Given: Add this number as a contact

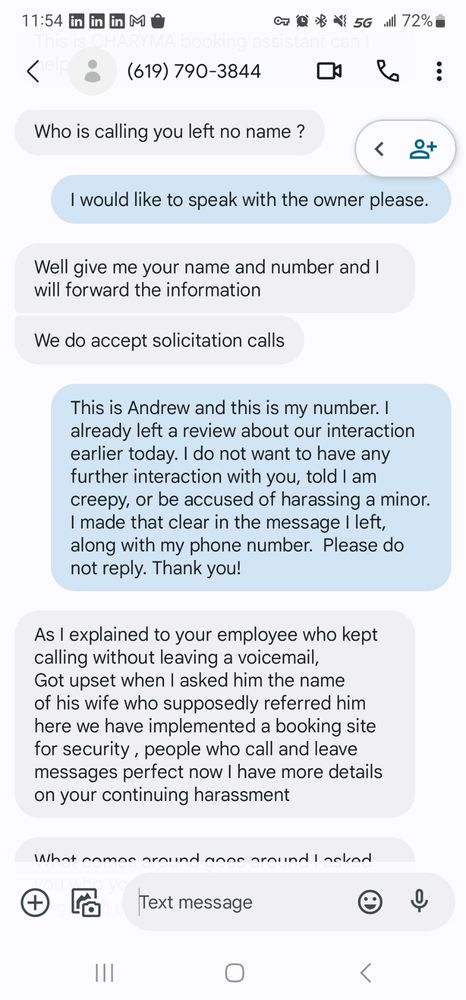Looking at the screenshot, I should point(423,149).
